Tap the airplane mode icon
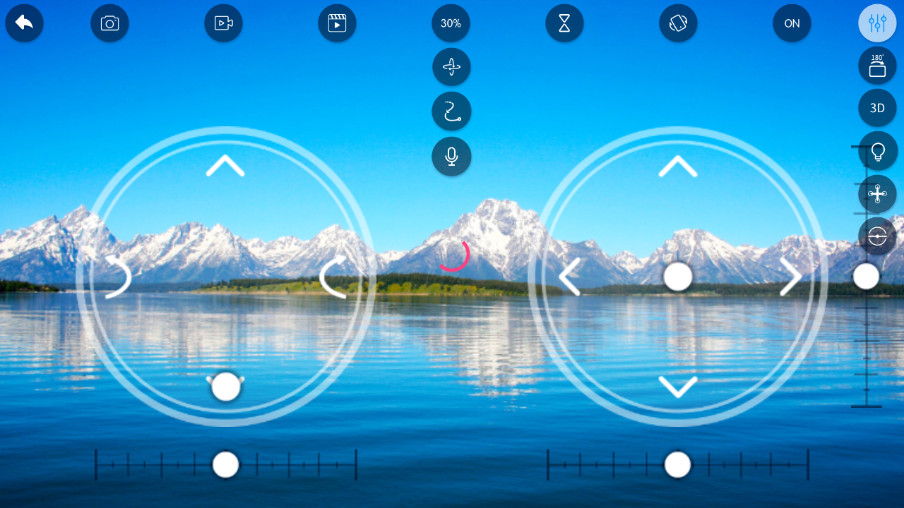The image size is (904, 508). coord(451,67)
